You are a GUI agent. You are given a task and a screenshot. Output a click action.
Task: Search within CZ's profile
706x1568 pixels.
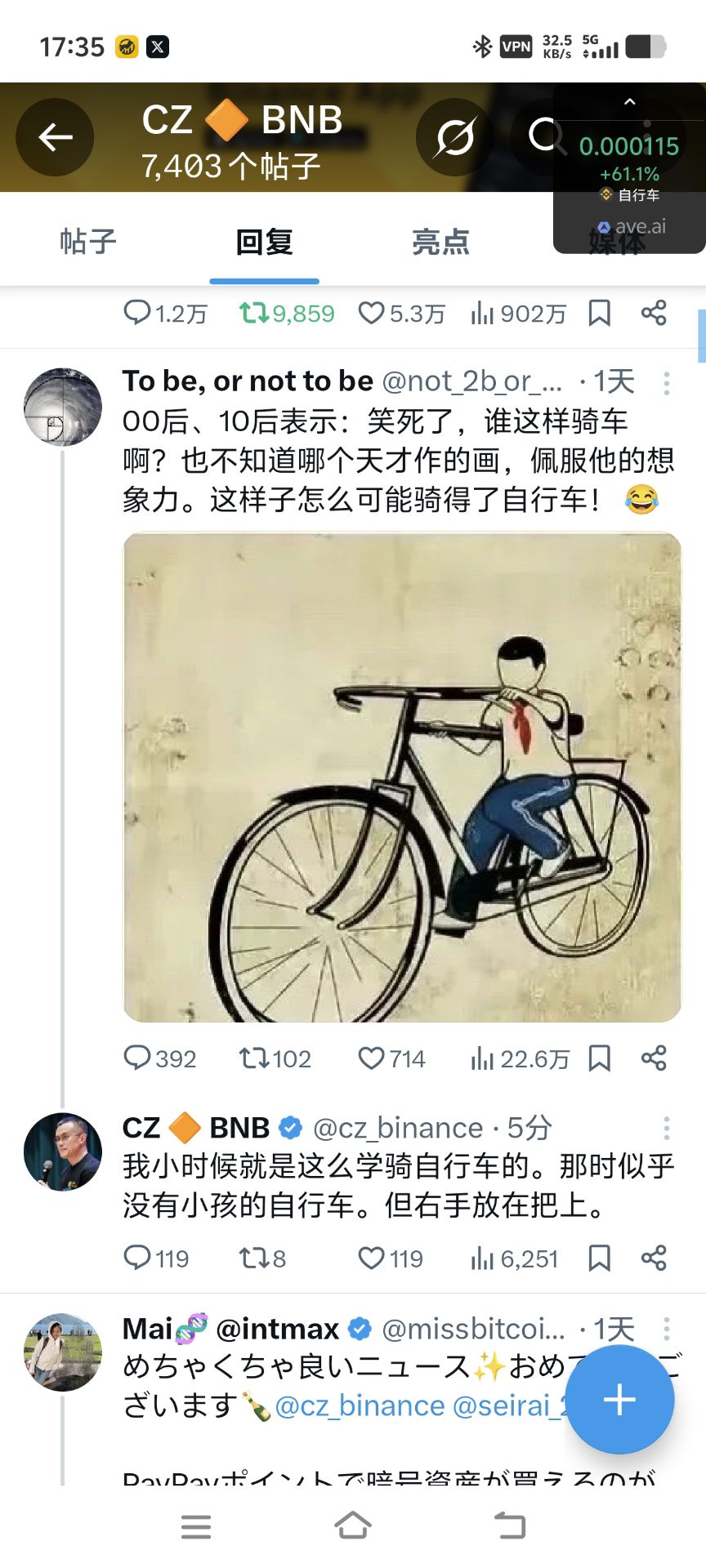pos(543,136)
